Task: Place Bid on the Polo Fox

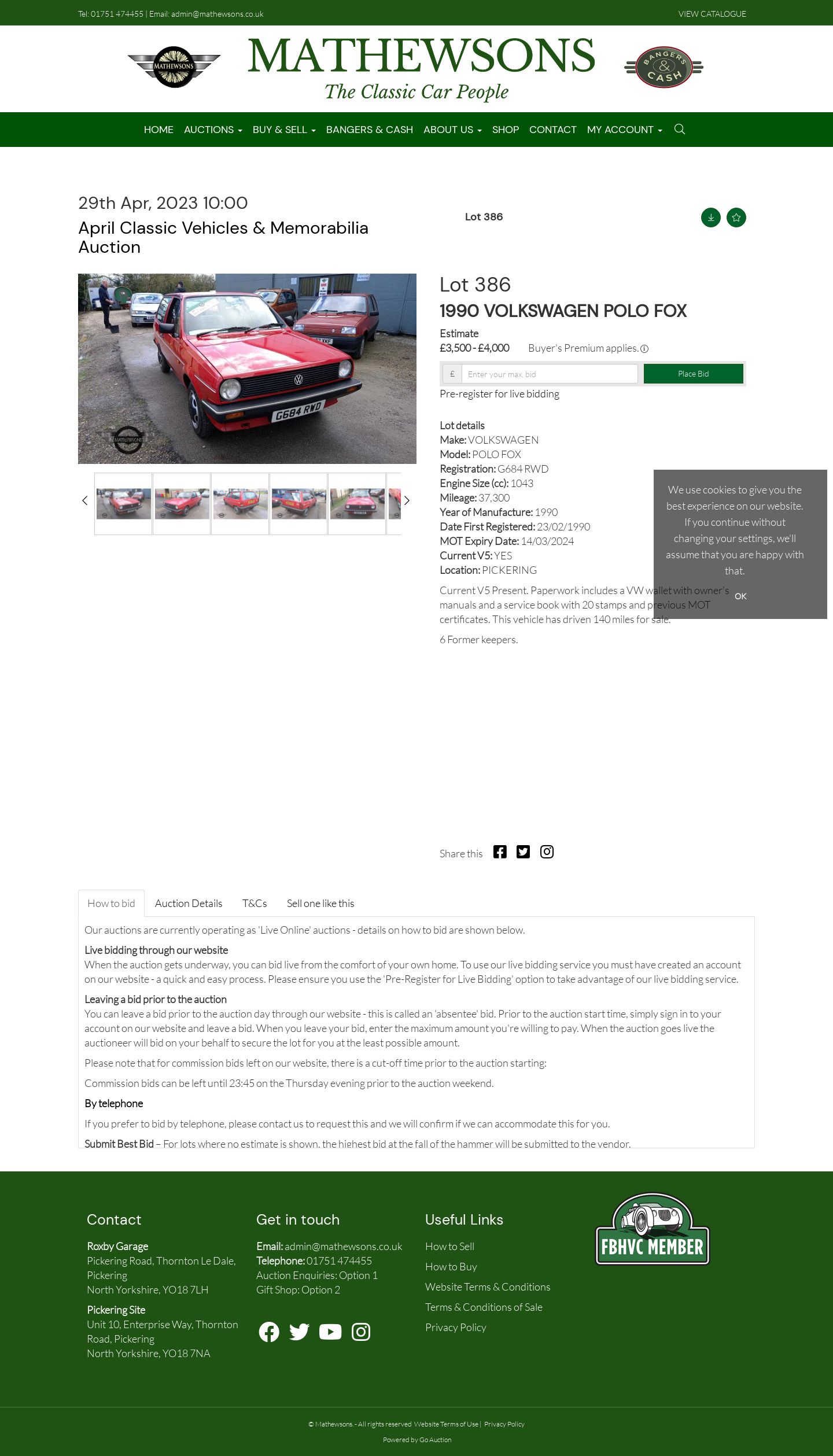Action: pos(693,374)
